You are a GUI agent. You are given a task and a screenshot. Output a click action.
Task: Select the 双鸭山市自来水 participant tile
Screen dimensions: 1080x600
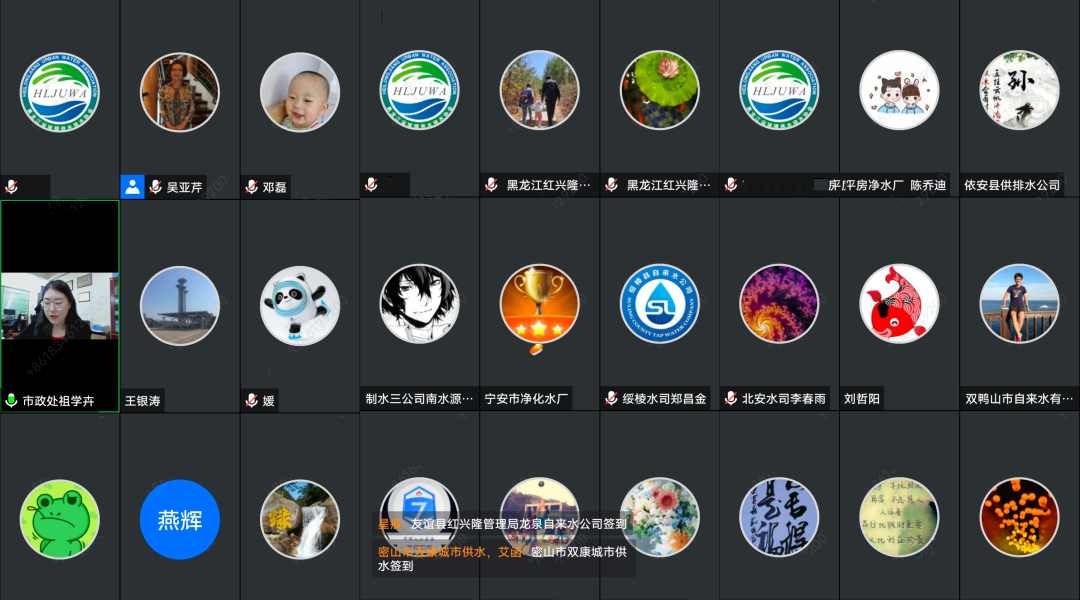[1019, 304]
